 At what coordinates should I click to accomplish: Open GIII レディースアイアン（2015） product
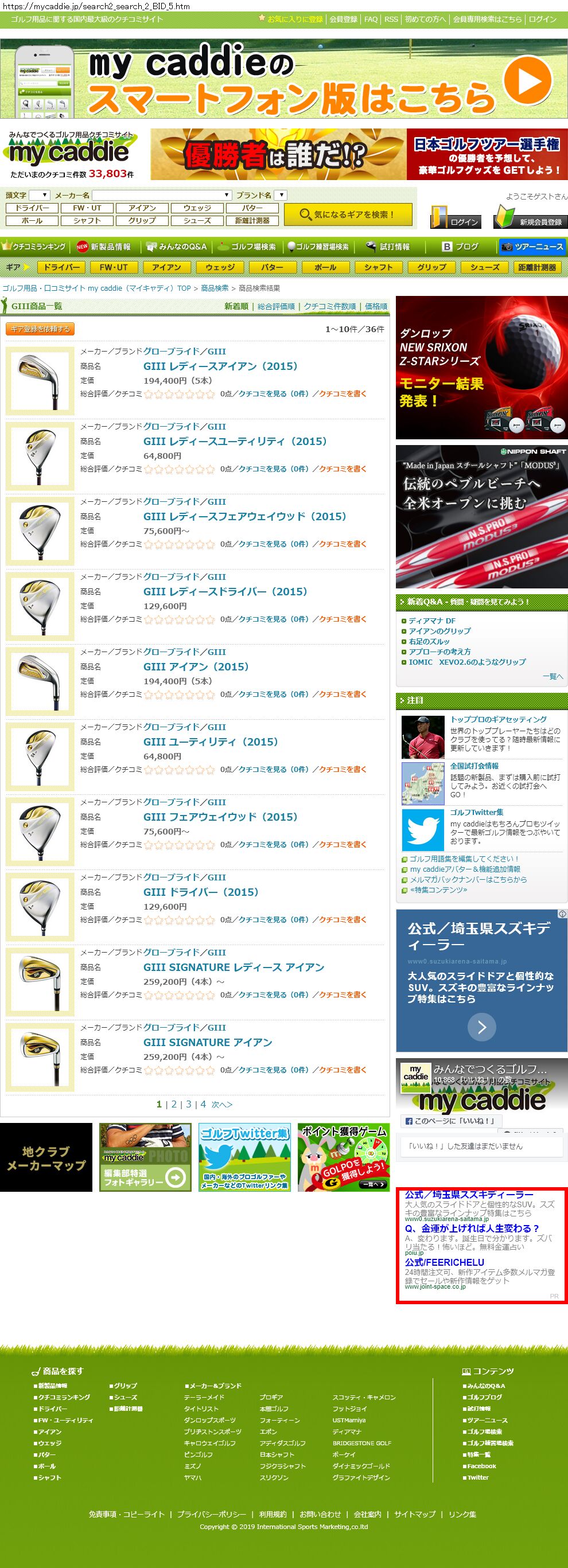coord(220,366)
